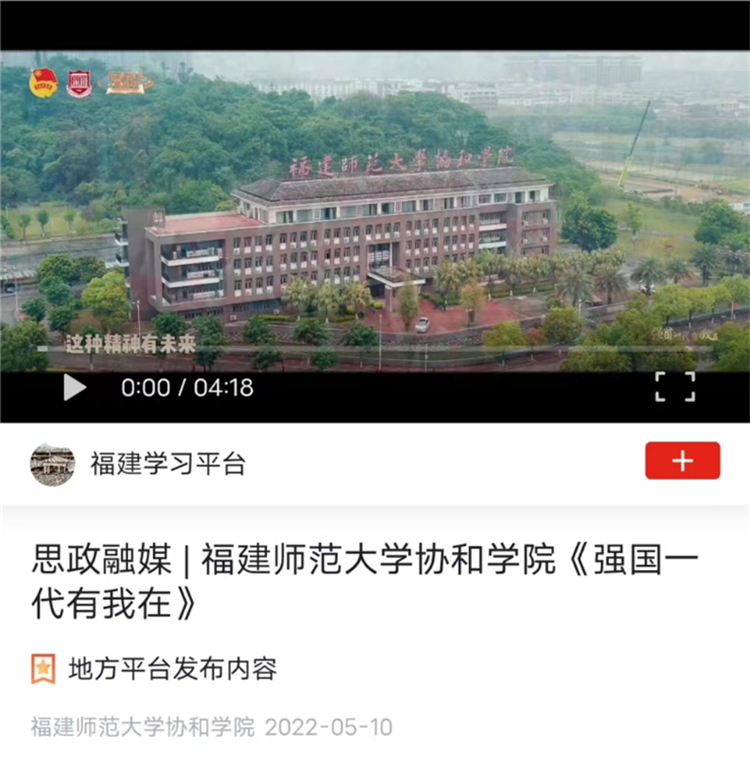Play the video
Viewport: 750px width, 761px height.
pos(74,387)
